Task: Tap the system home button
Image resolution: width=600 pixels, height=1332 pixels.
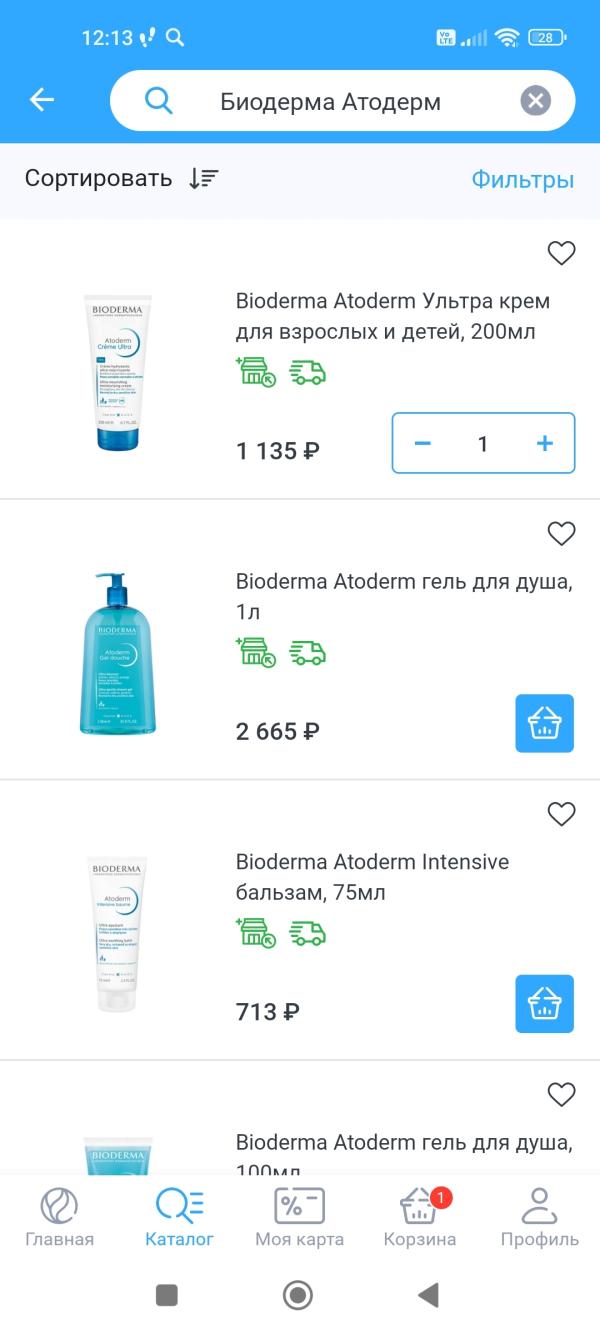Action: point(298,1296)
